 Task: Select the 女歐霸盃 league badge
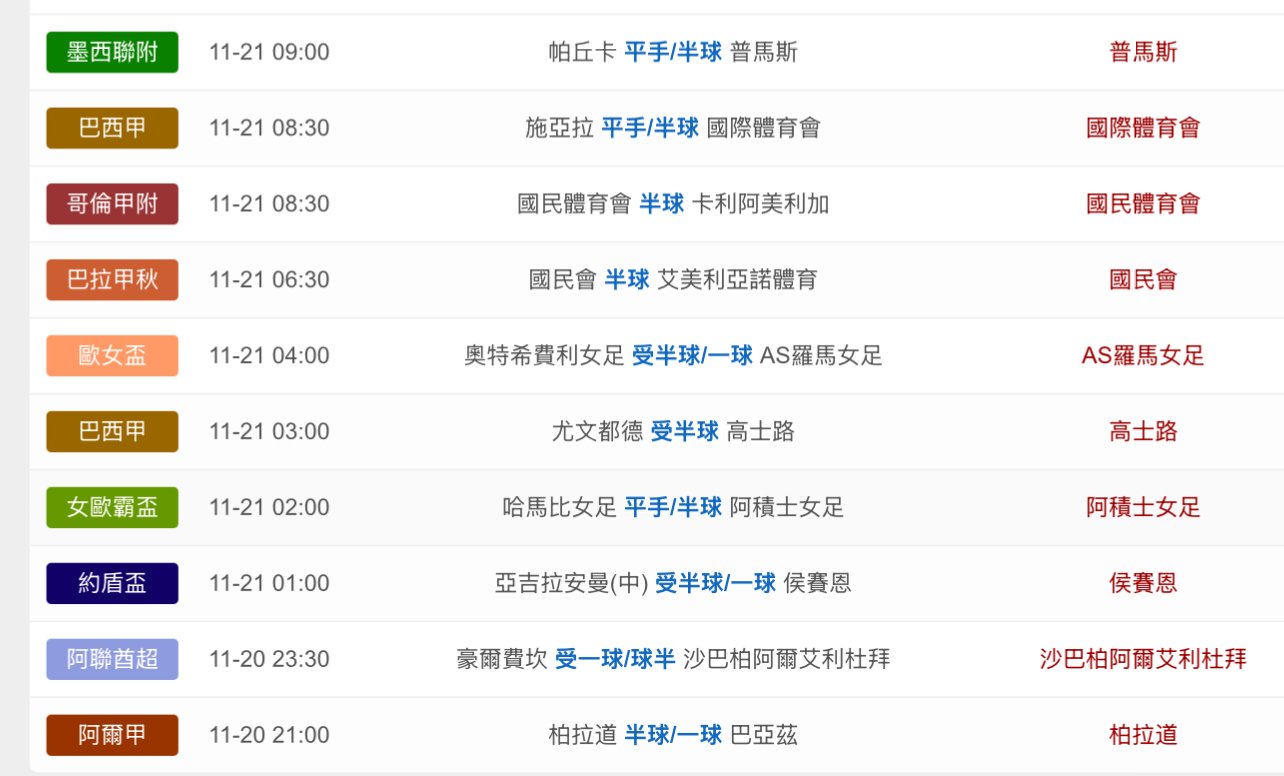[112, 507]
